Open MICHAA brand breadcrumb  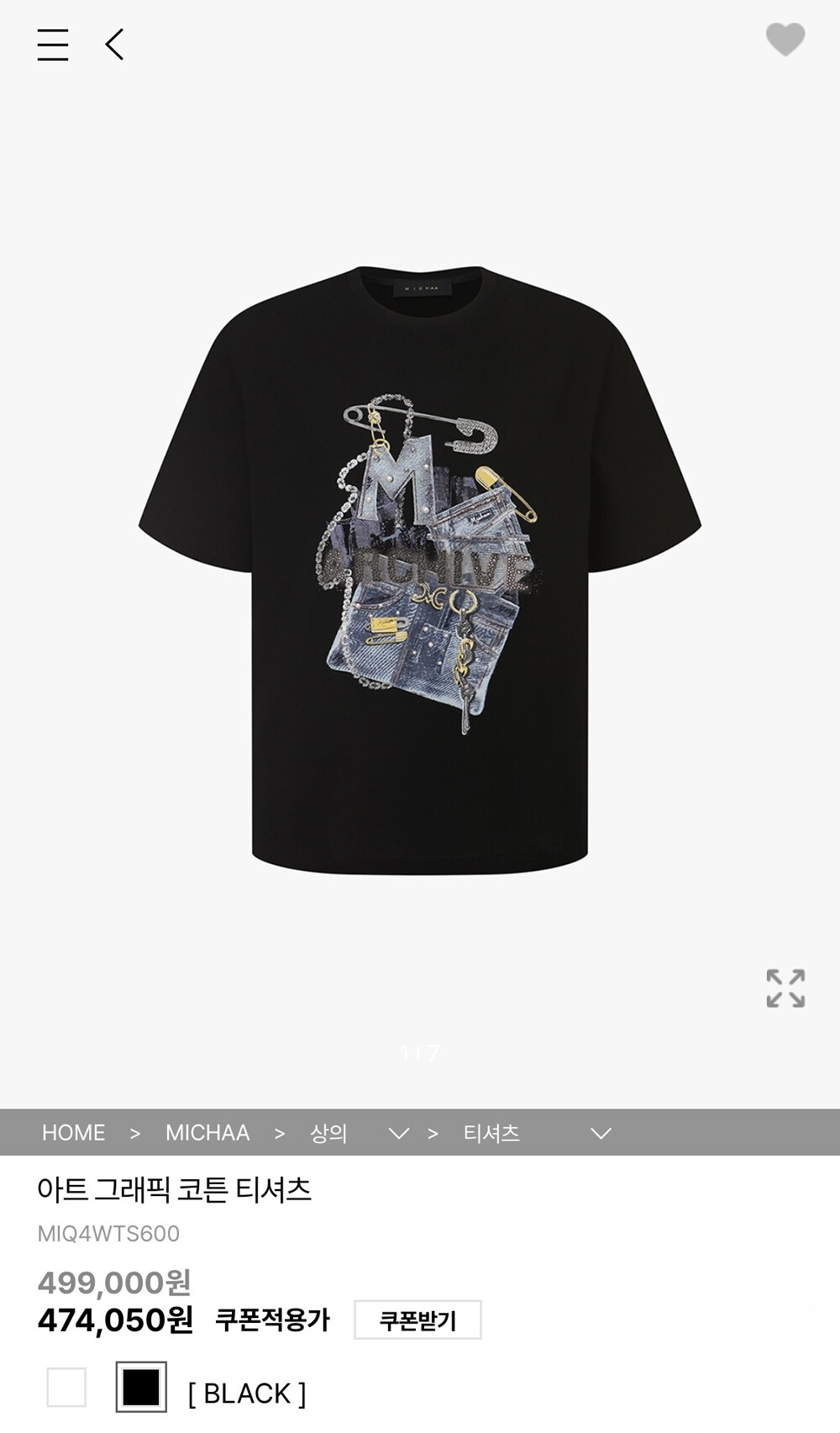pyautogui.click(x=207, y=1133)
